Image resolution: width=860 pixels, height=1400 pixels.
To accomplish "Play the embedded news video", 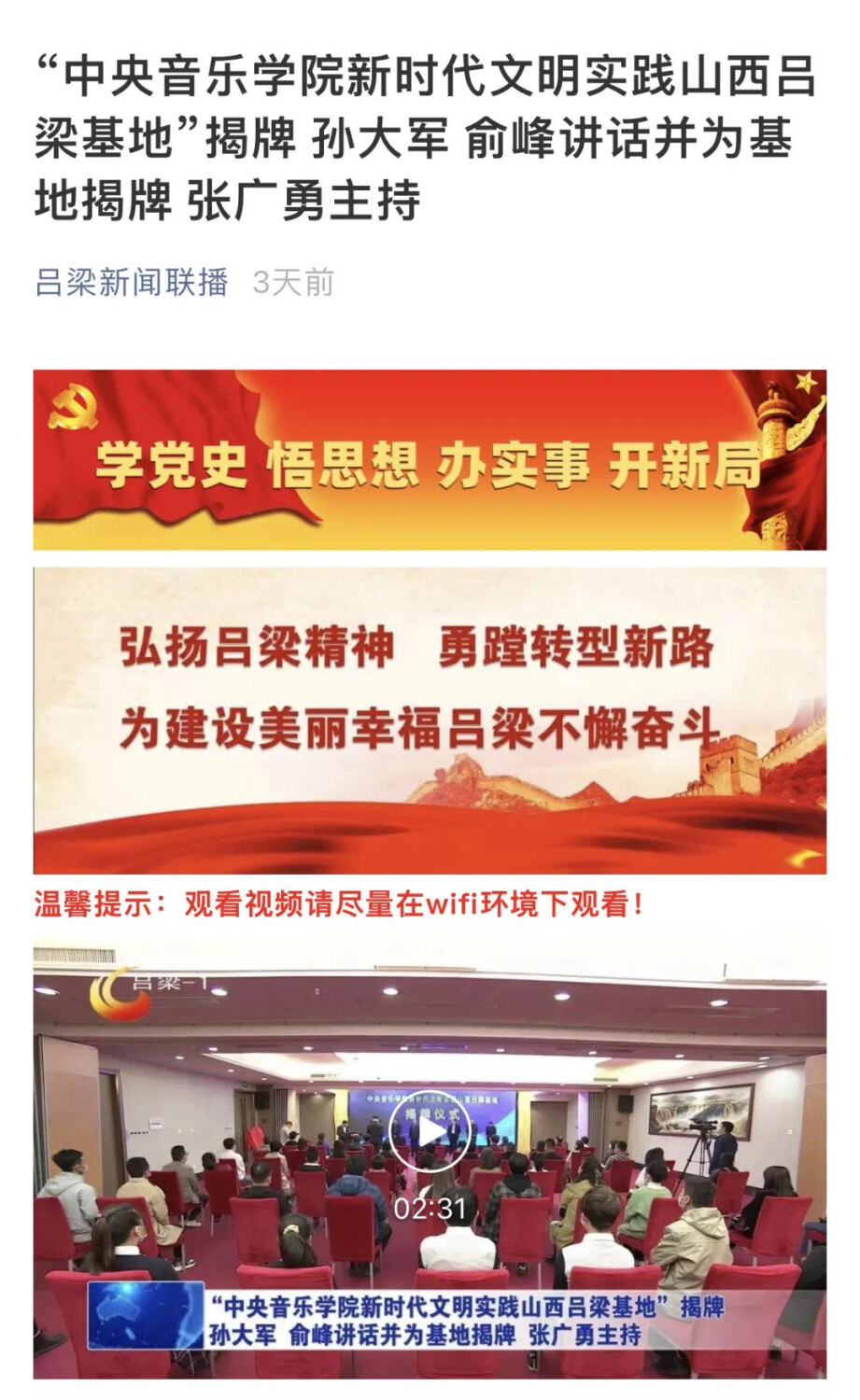I will tap(430, 1133).
